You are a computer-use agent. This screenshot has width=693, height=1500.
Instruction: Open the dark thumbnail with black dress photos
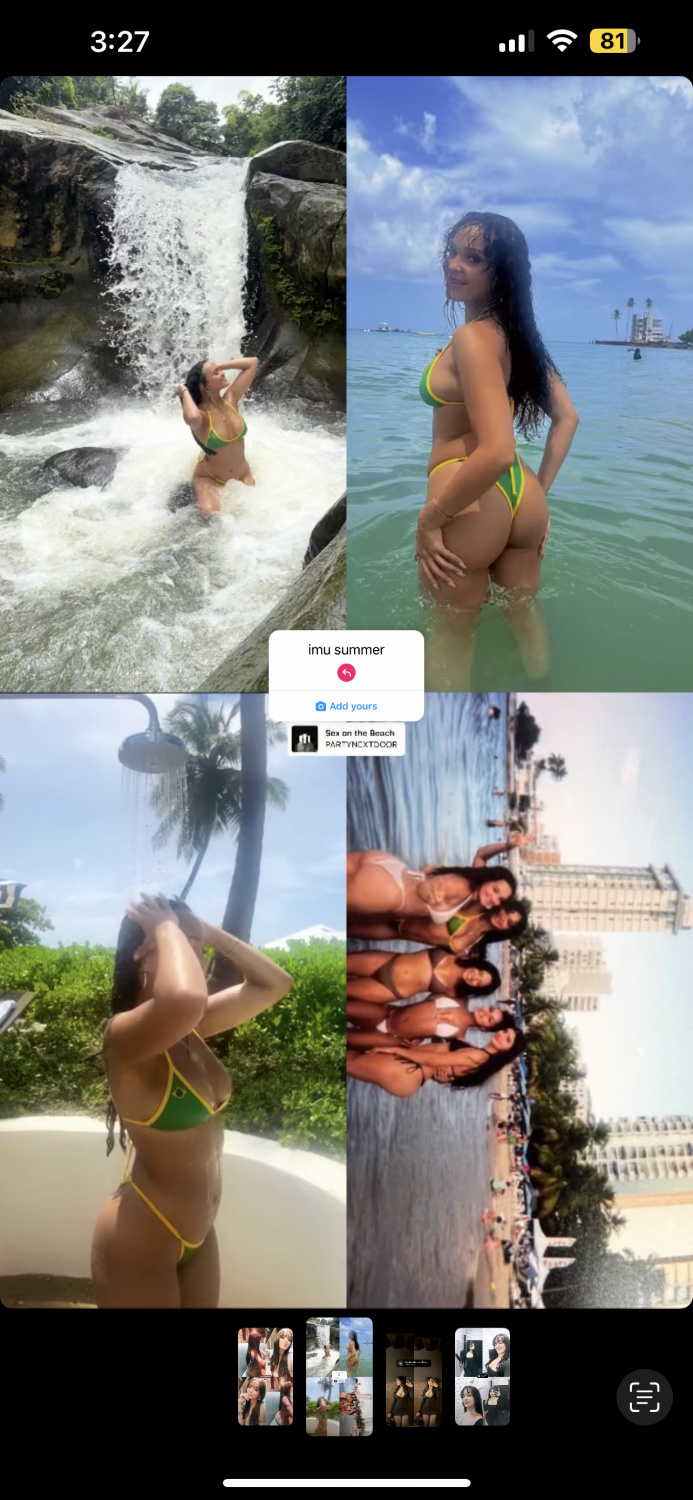coord(413,1377)
